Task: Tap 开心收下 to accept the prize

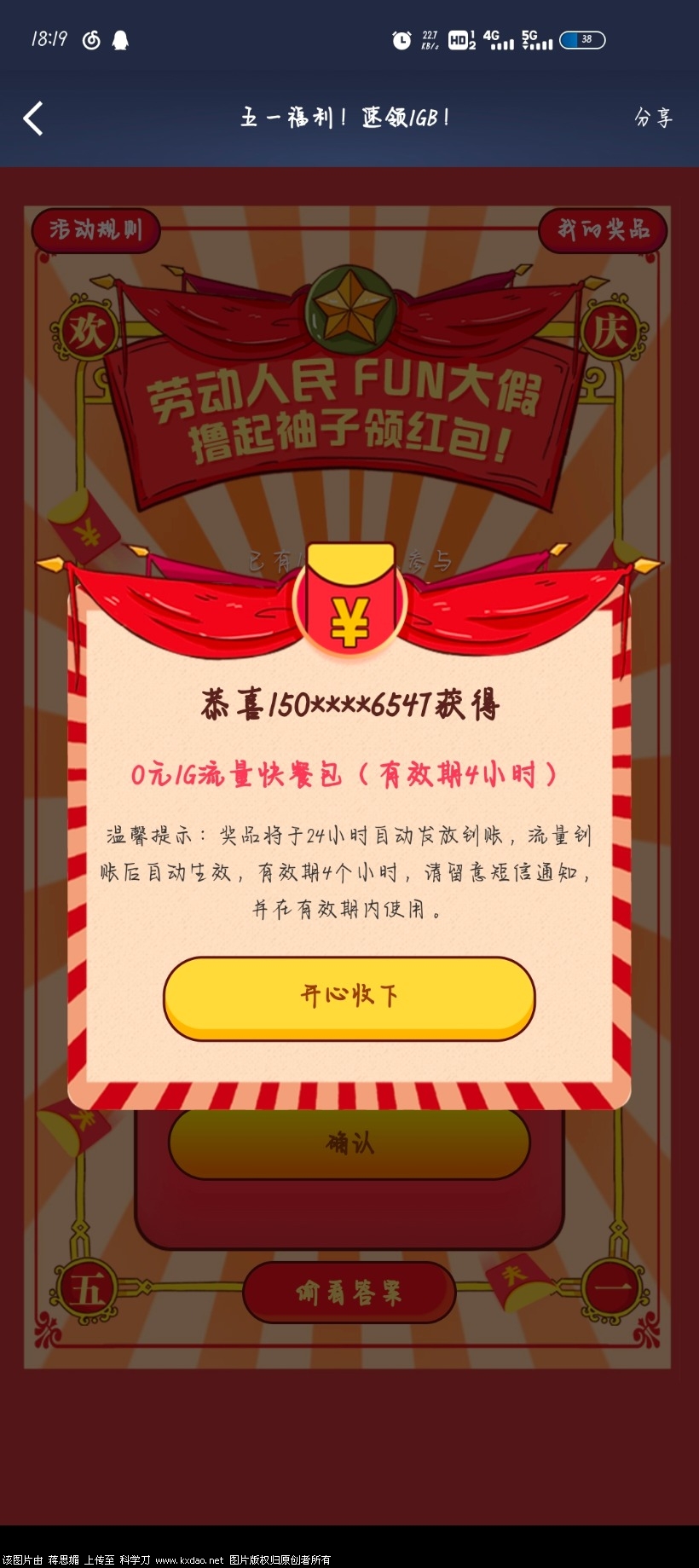Action: pyautogui.click(x=349, y=996)
